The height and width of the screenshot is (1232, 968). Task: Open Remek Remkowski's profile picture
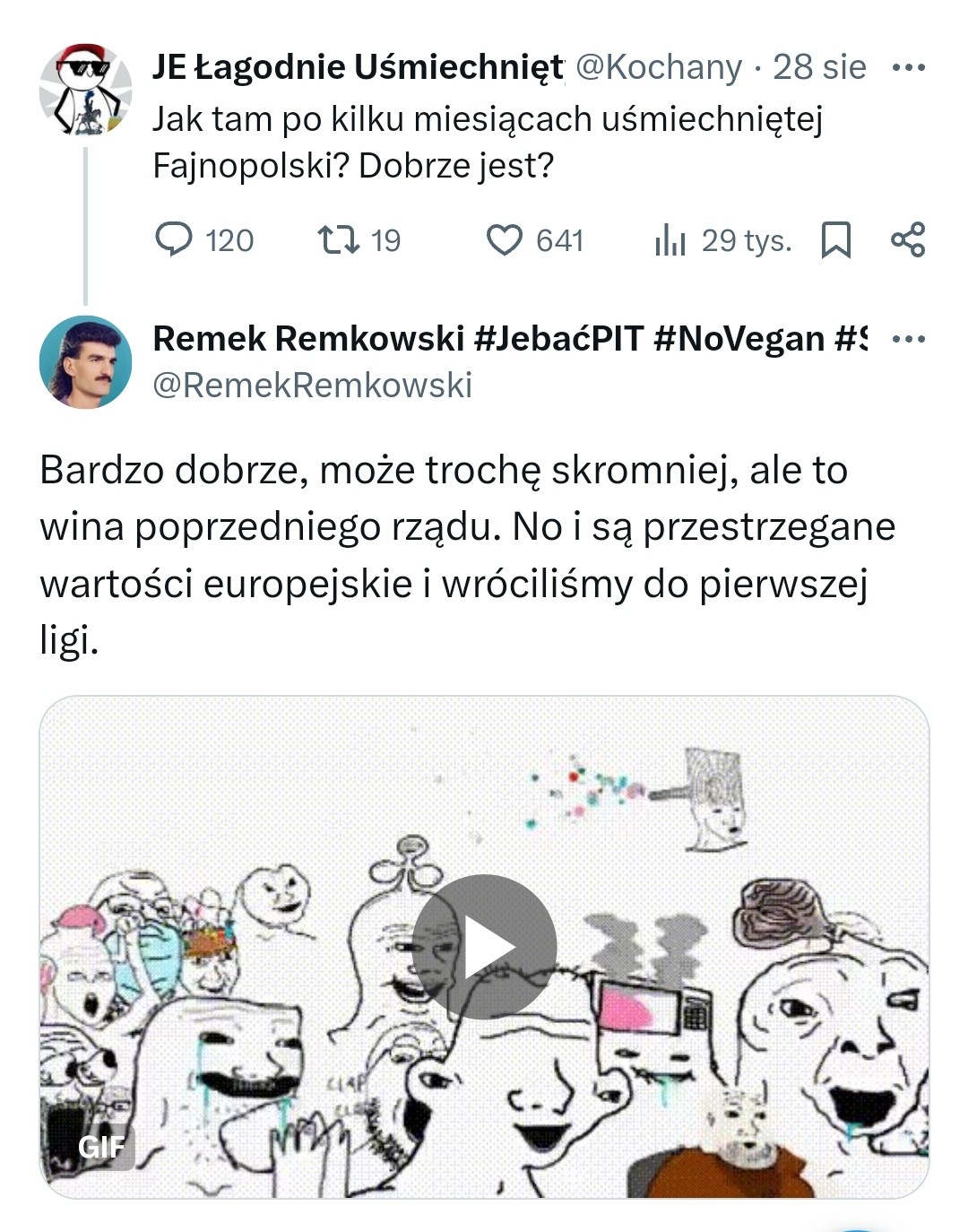pos(85,361)
